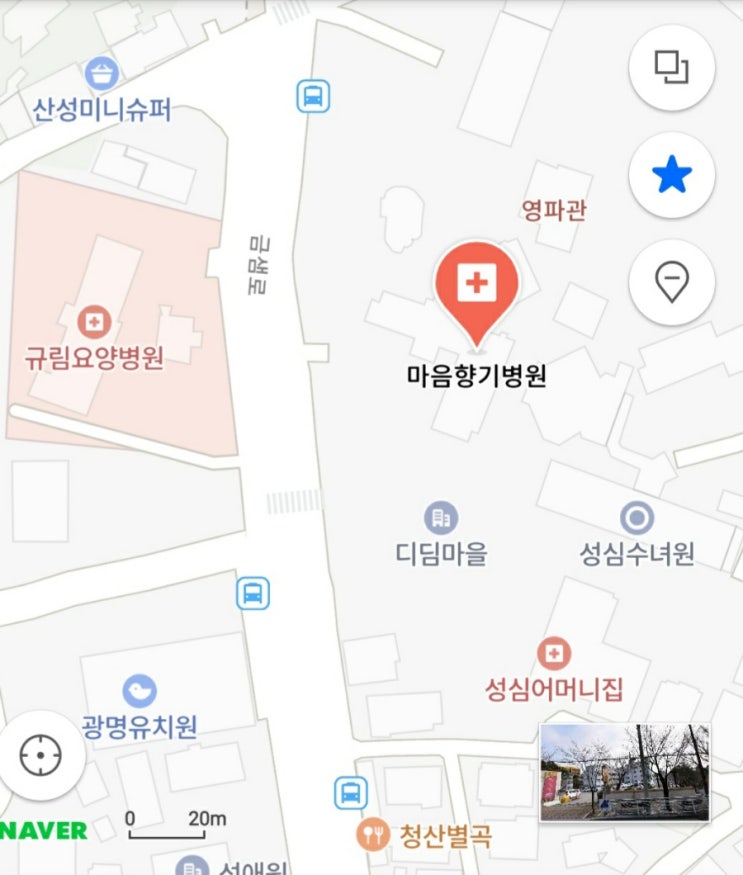Center map on current location

click(41, 755)
